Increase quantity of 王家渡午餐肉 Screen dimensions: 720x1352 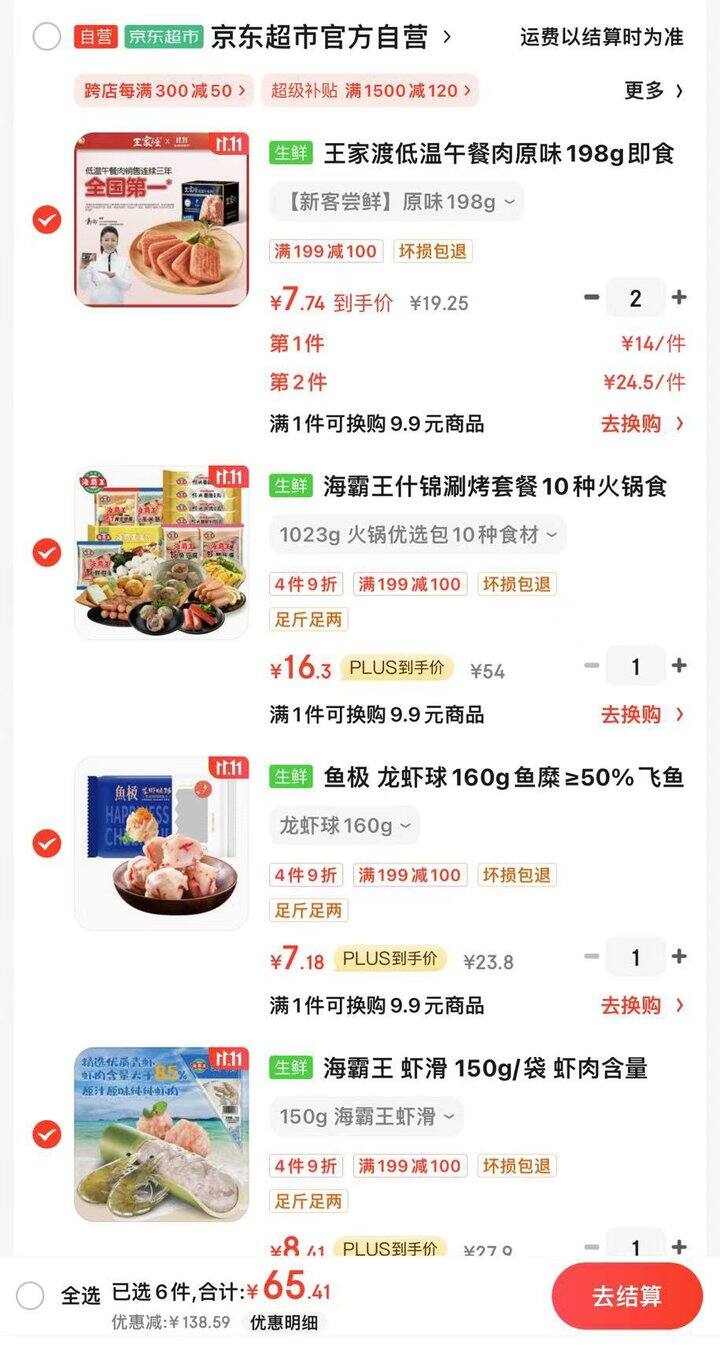click(680, 297)
